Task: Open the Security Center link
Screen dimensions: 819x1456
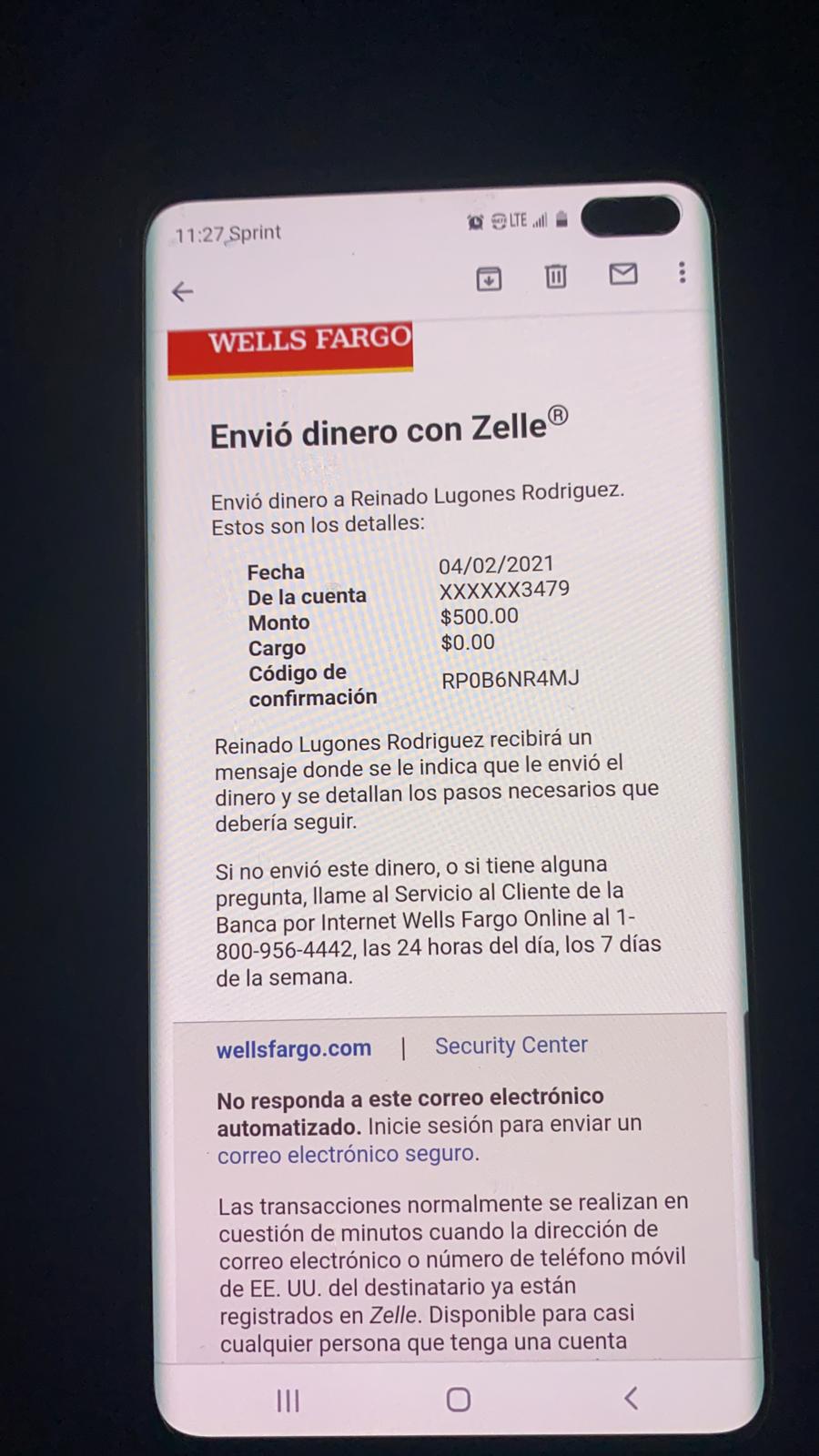Action: (511, 1046)
